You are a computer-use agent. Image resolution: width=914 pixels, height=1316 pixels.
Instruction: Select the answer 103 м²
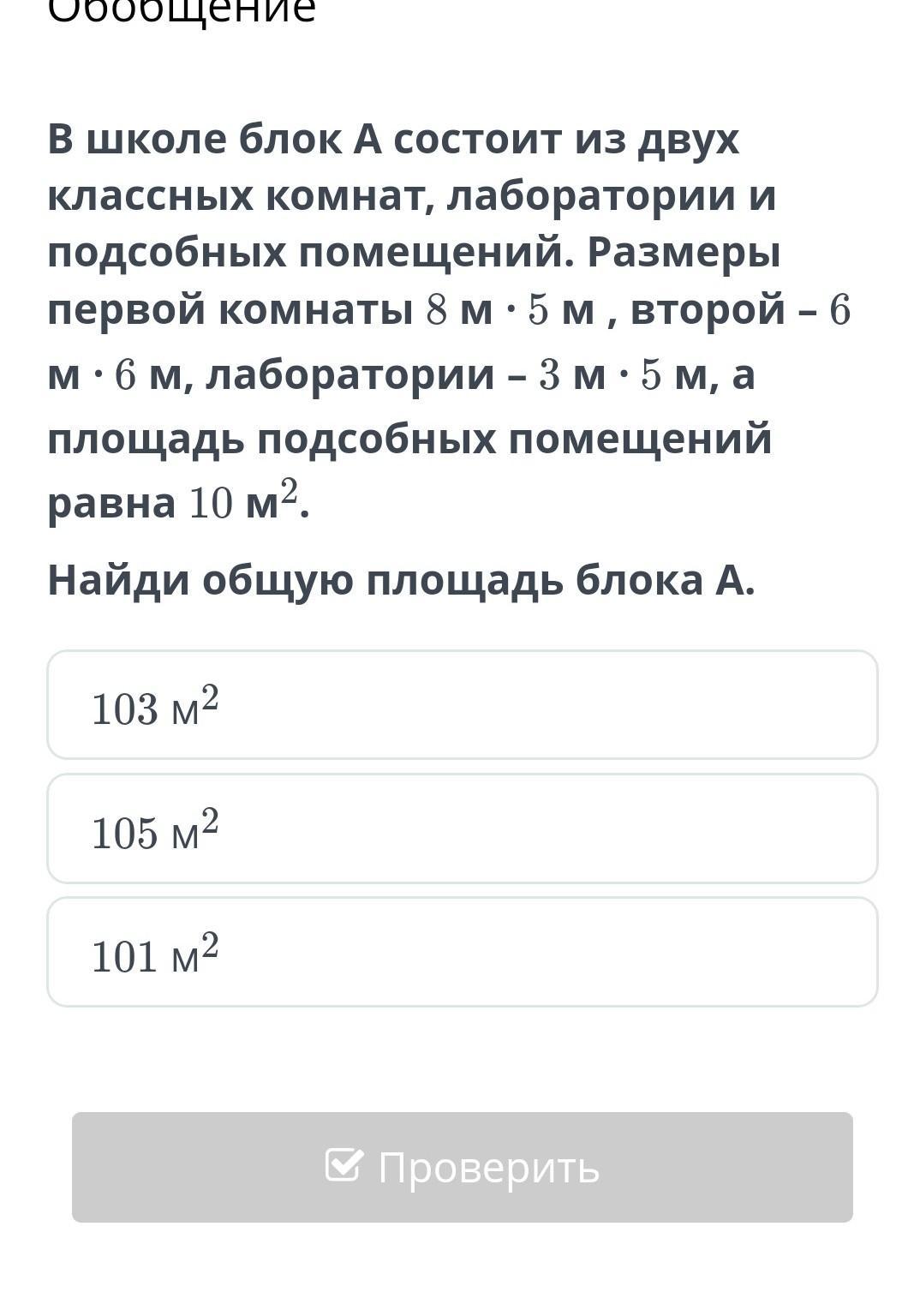point(462,705)
